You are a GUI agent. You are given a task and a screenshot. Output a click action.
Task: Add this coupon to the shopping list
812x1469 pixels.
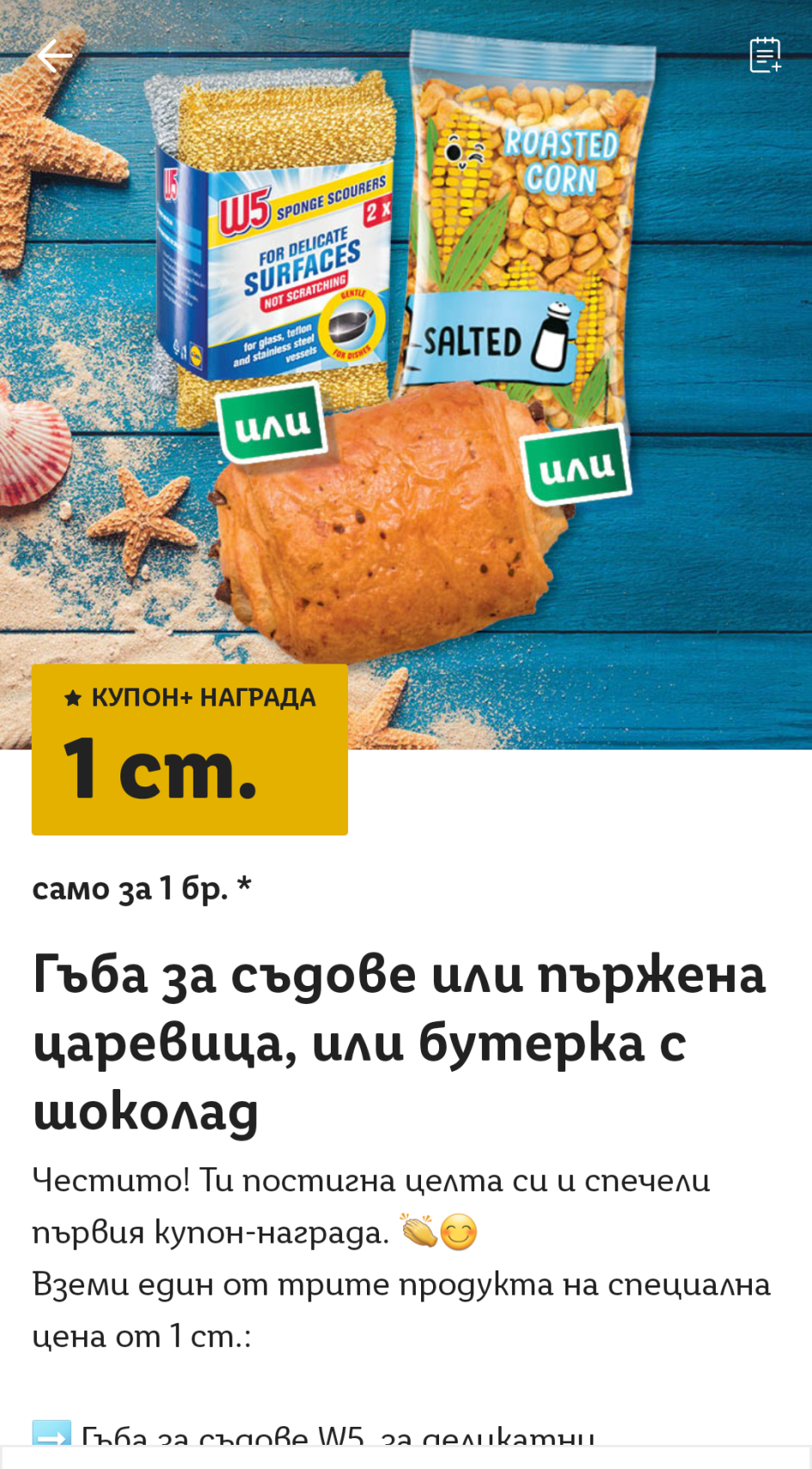click(x=764, y=56)
